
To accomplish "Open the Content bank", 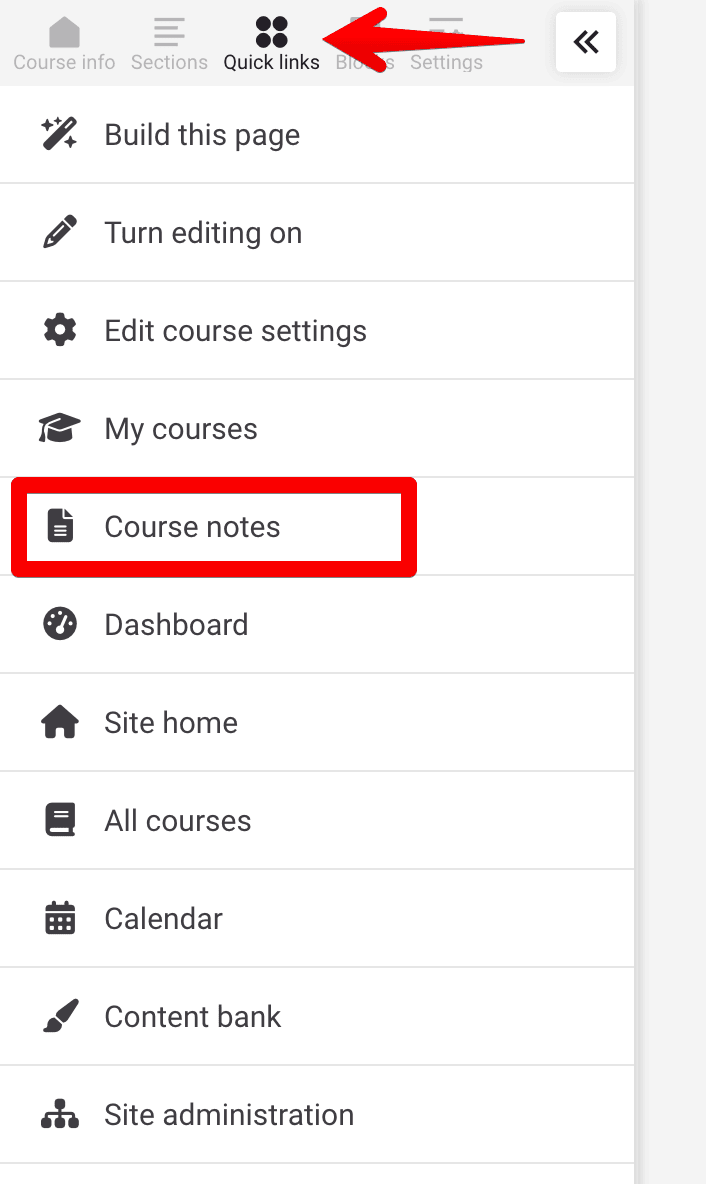I will point(316,1017).
